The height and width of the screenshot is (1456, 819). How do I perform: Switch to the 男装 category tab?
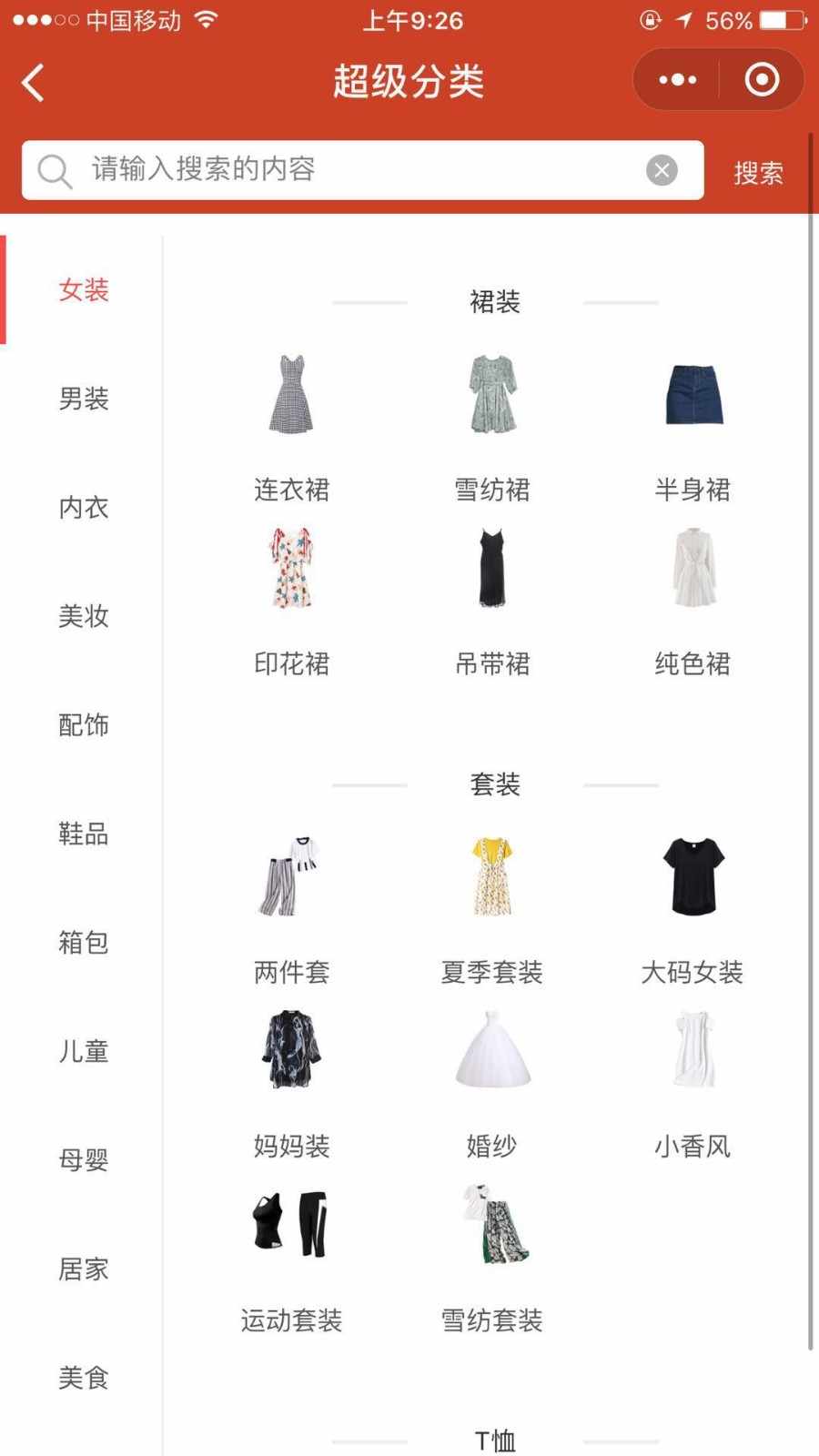coord(85,399)
